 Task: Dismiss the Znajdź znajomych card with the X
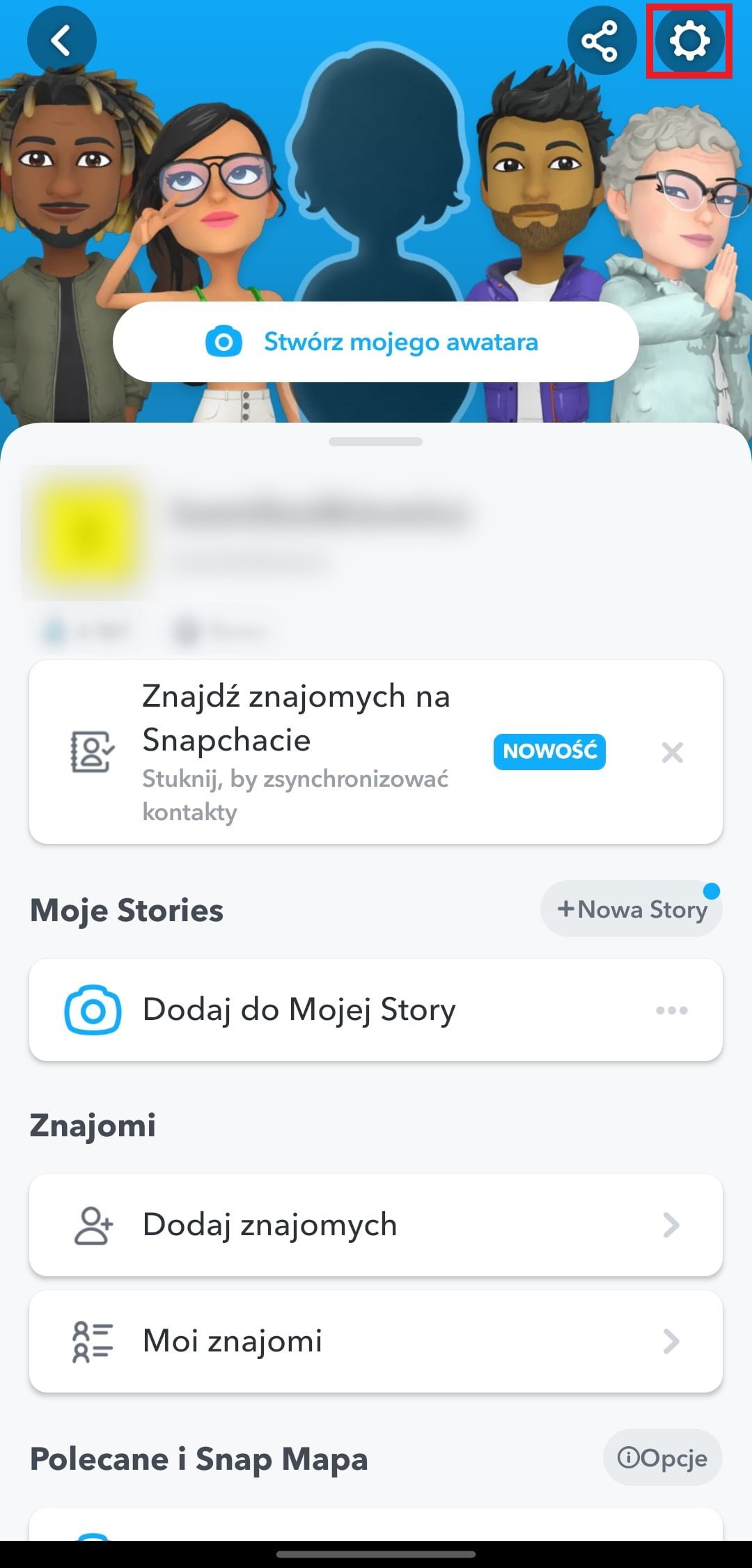673,752
